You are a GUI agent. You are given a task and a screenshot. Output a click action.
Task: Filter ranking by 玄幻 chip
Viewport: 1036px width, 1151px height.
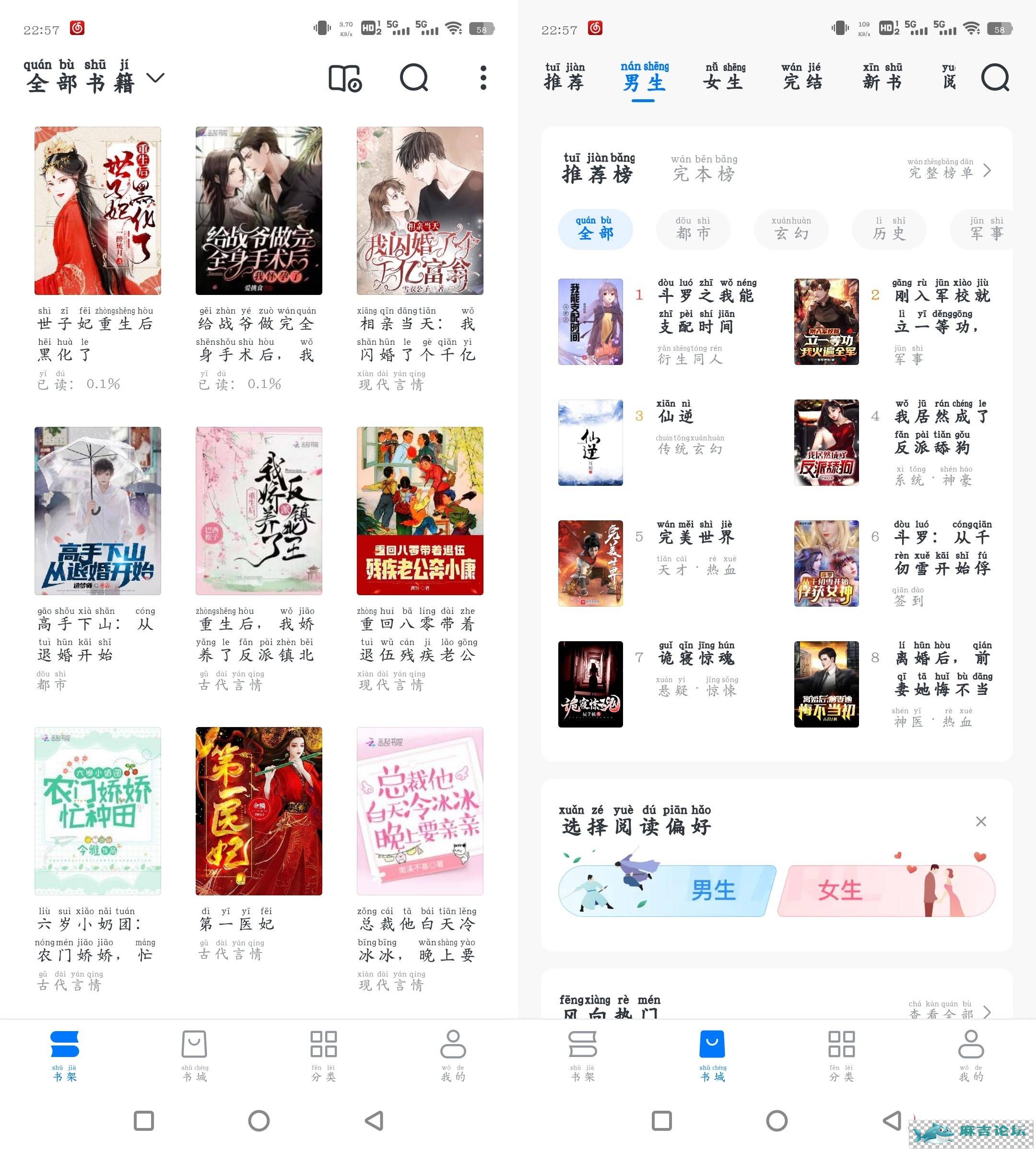click(x=790, y=229)
